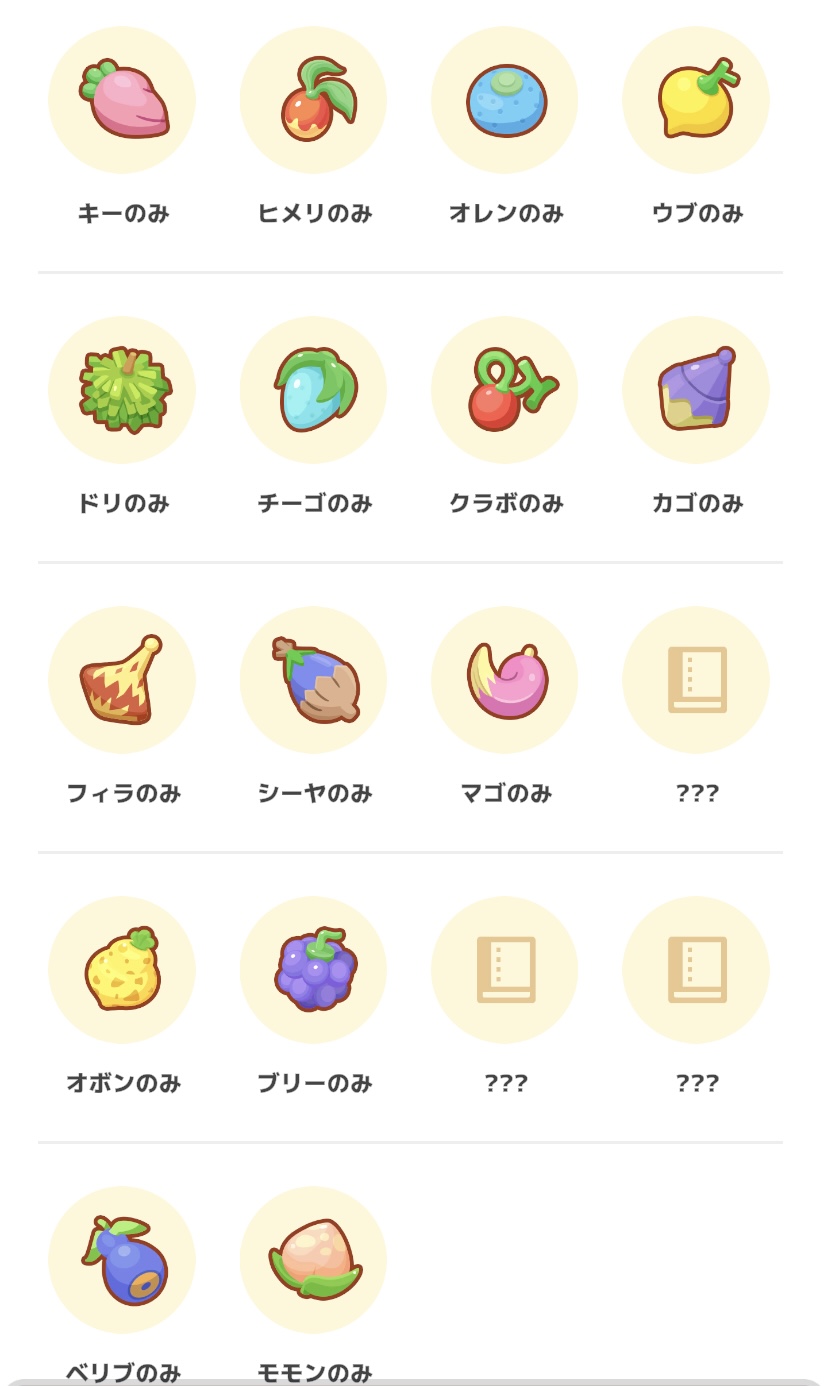The width and height of the screenshot is (828, 1386).
Task: Select the ヒメリのみ berry
Action: 314,100
